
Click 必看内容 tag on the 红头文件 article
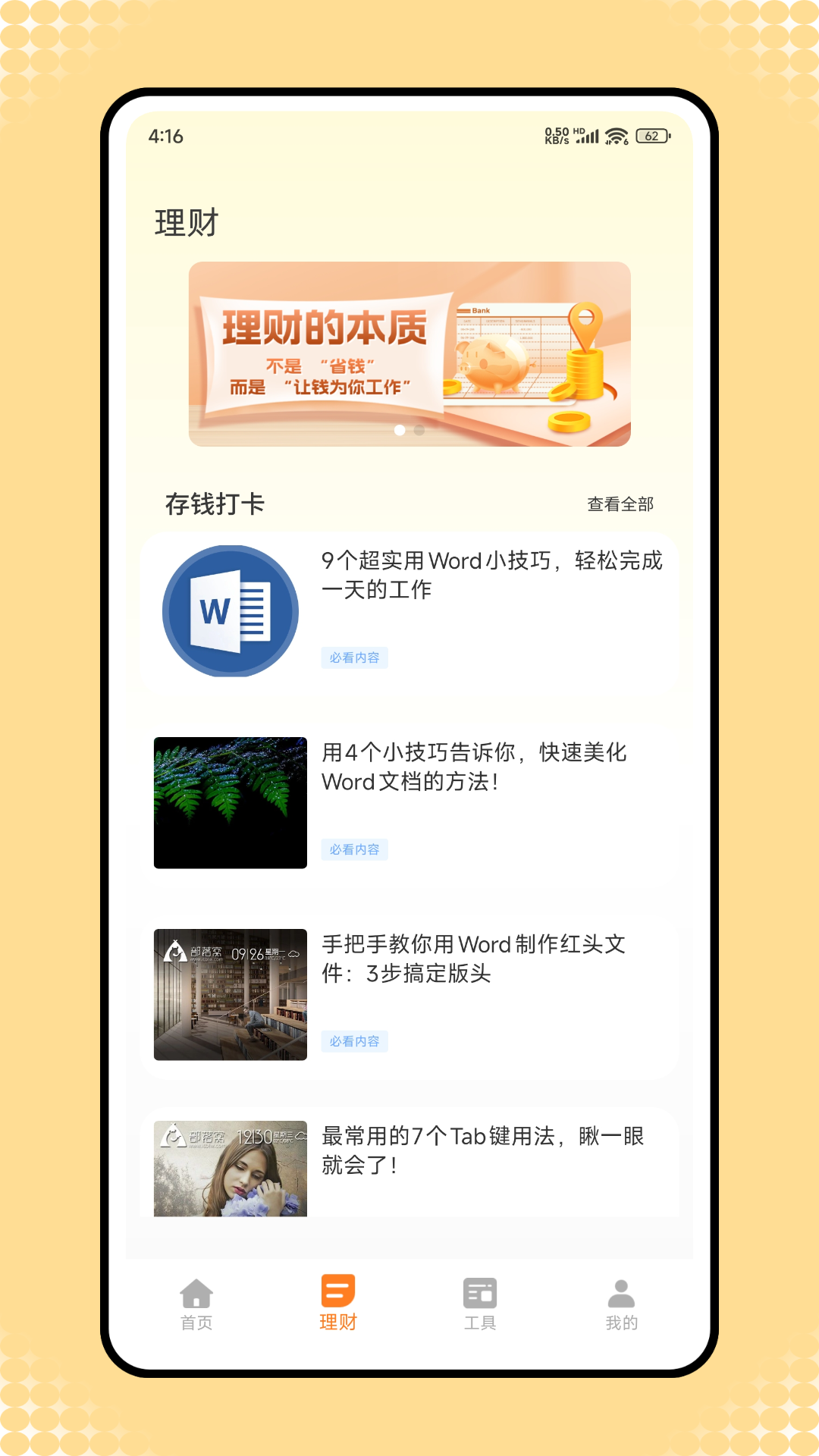356,1042
